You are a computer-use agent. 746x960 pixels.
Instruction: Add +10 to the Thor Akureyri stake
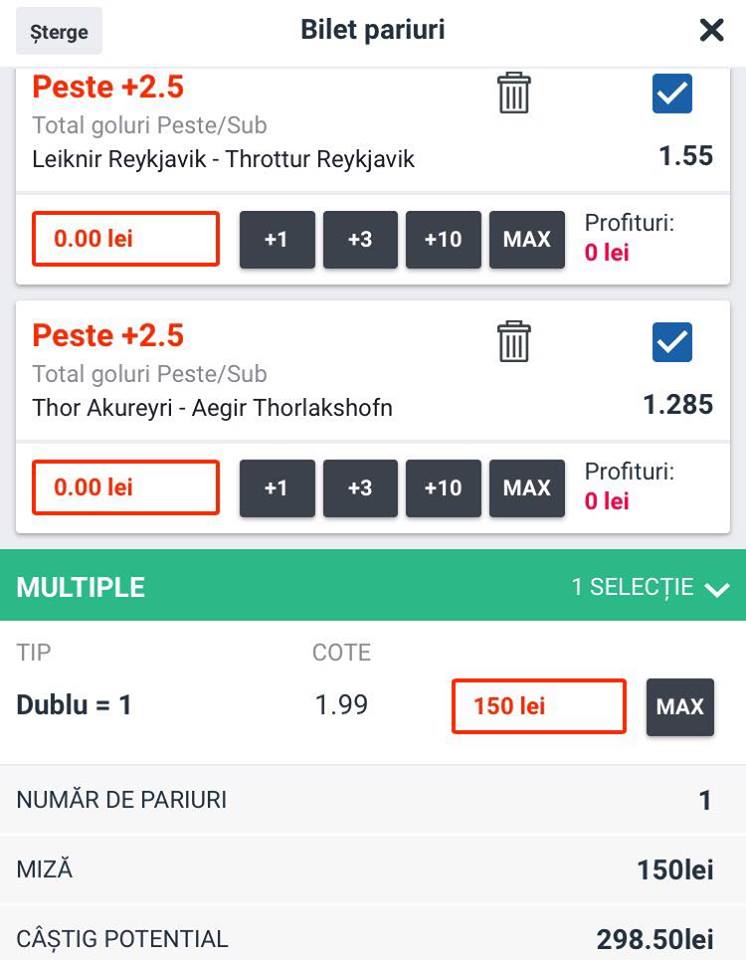(443, 488)
